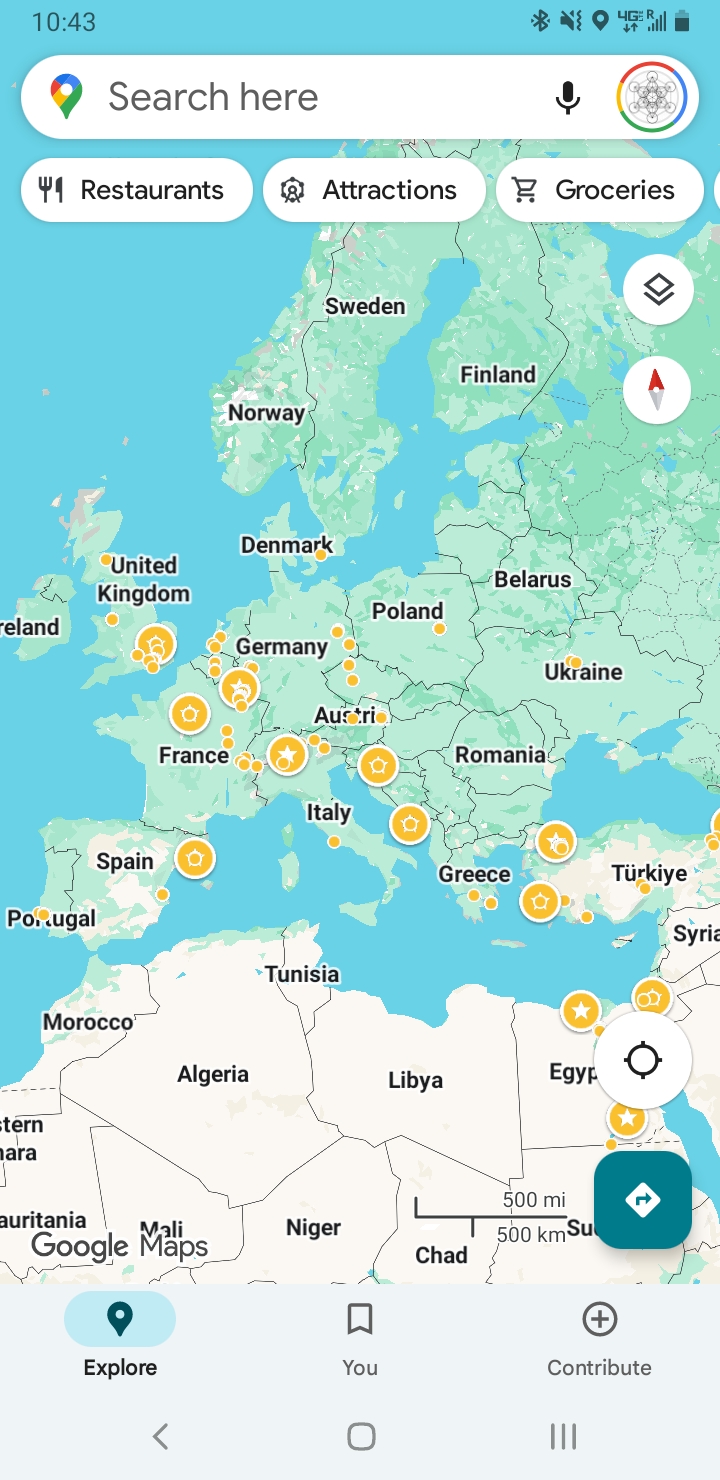Open directions with the blue arrow button
720x1480 pixels.
click(642, 1199)
